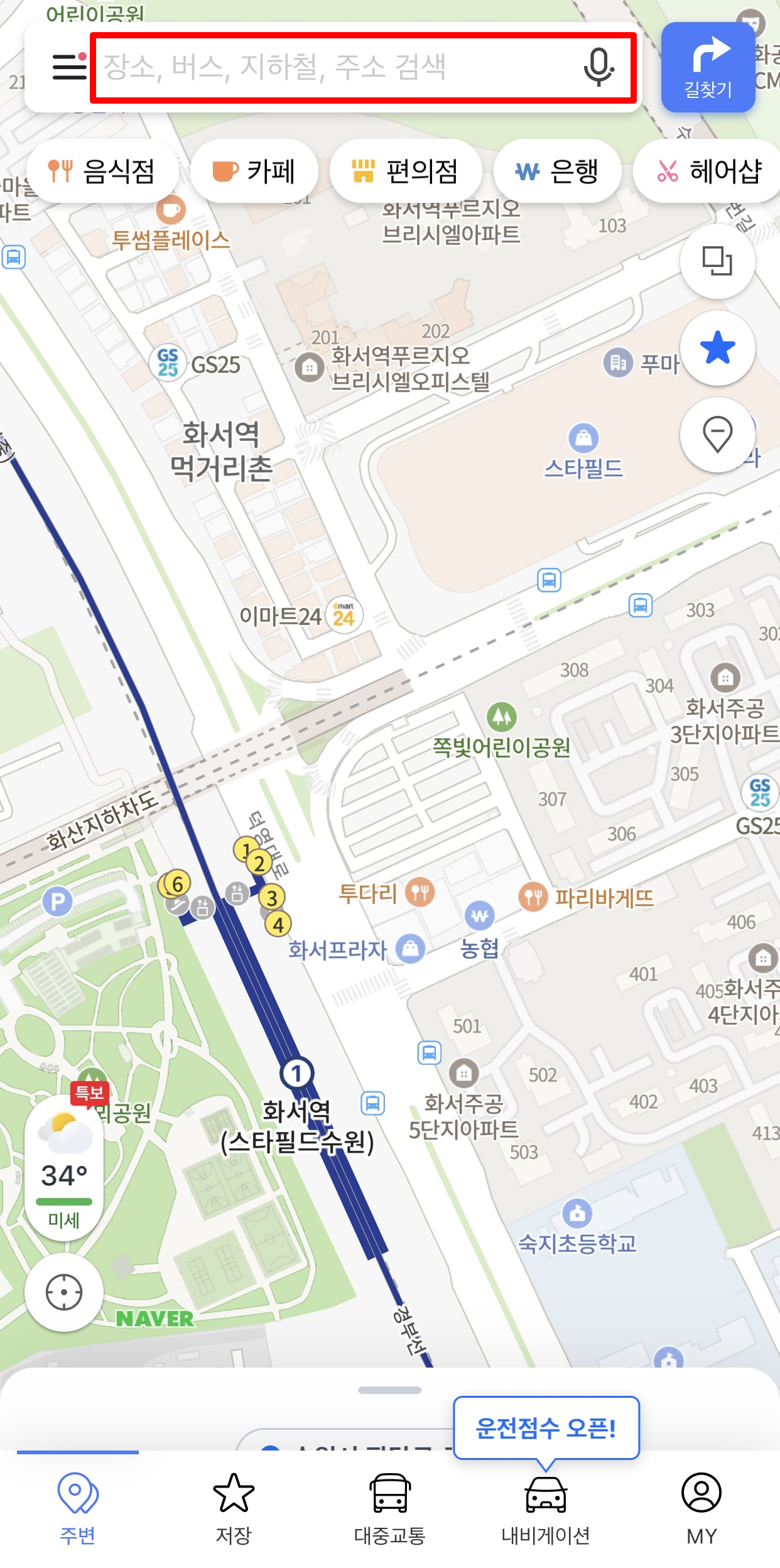Toggle the 카페 cafe filter chip
This screenshot has height=1568, width=780.
click(x=255, y=170)
